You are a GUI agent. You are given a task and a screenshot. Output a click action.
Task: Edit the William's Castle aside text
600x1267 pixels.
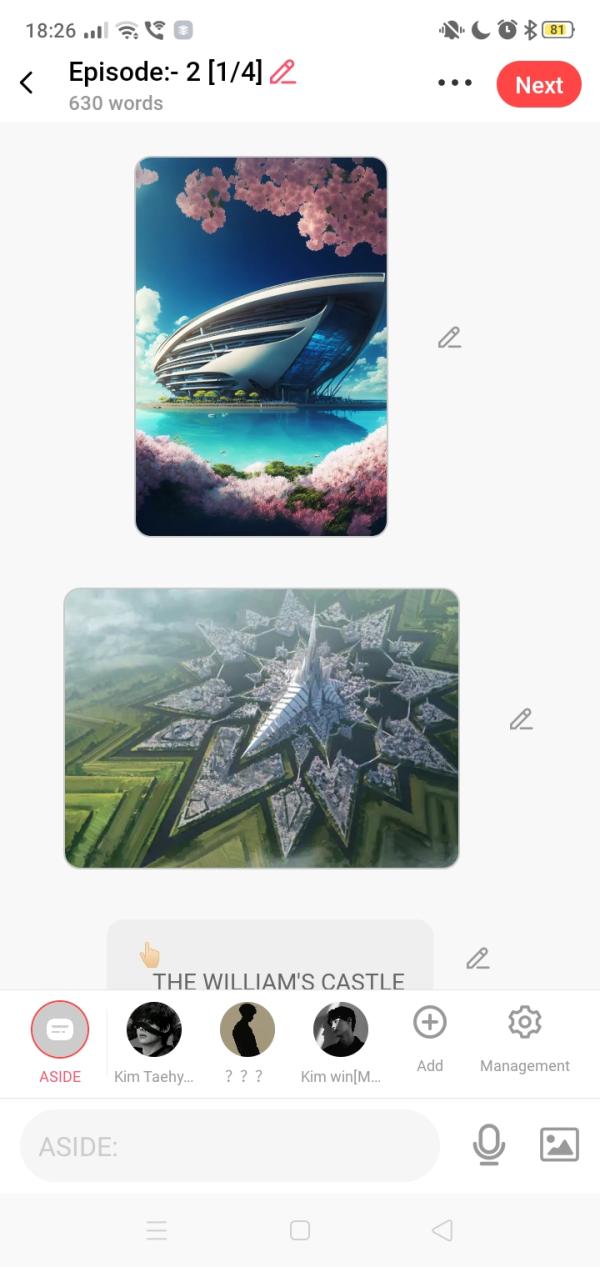[478, 959]
